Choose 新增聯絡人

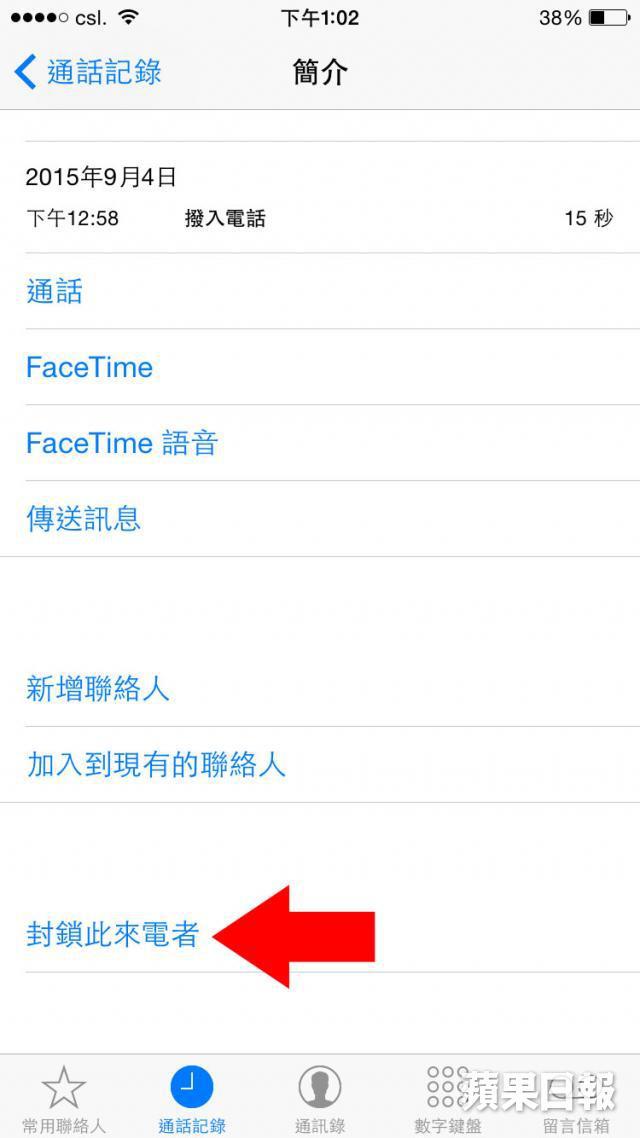(320, 689)
